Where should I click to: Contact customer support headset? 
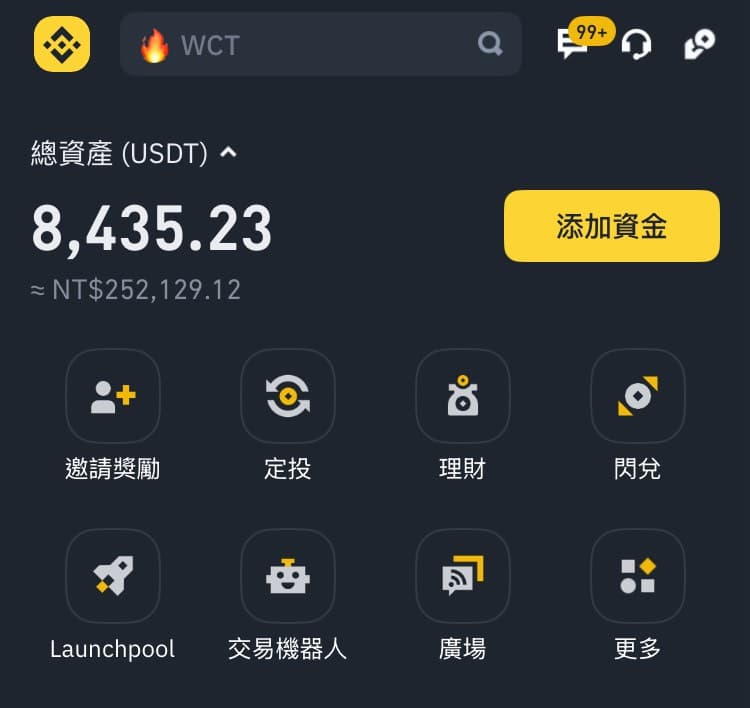[636, 44]
